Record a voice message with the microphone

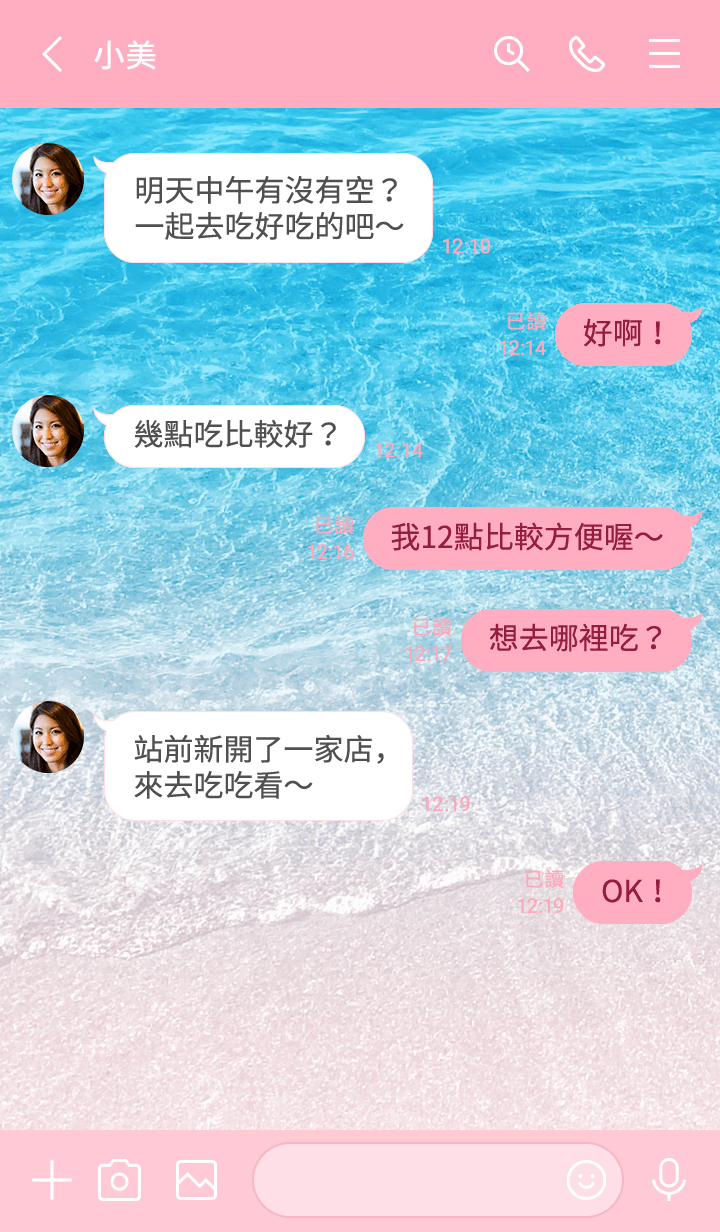[668, 1181]
